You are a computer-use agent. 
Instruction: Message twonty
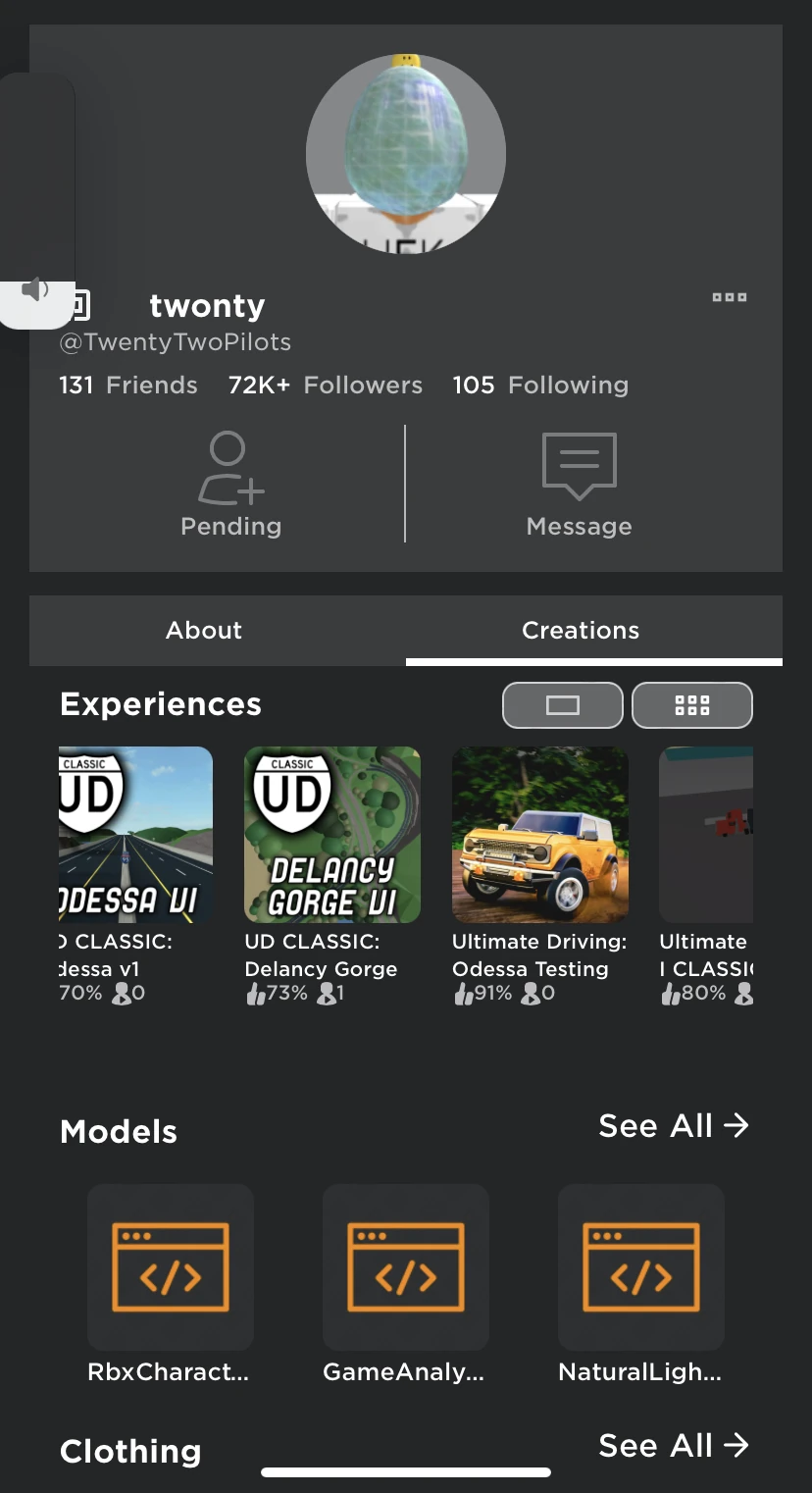tap(579, 484)
